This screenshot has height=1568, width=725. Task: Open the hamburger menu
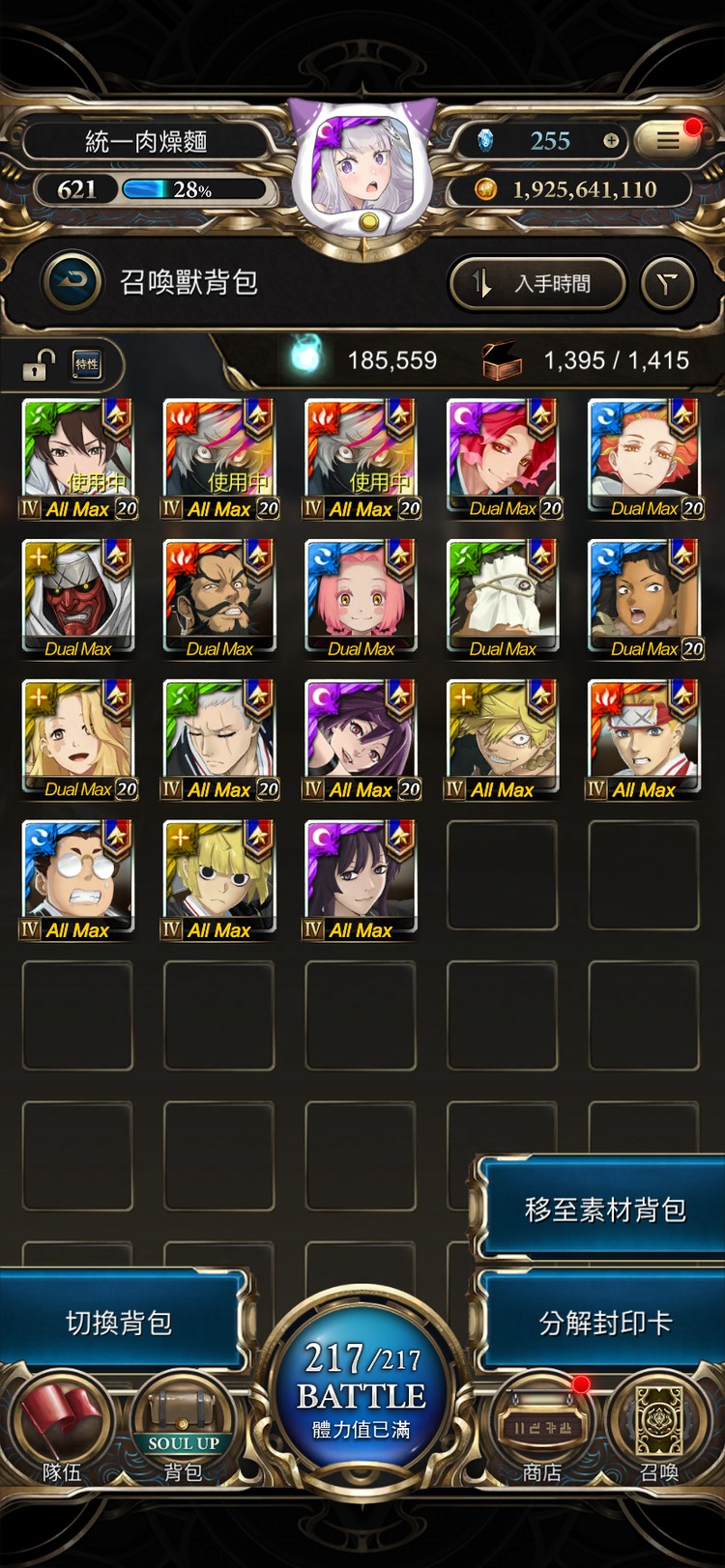pyautogui.click(x=668, y=141)
